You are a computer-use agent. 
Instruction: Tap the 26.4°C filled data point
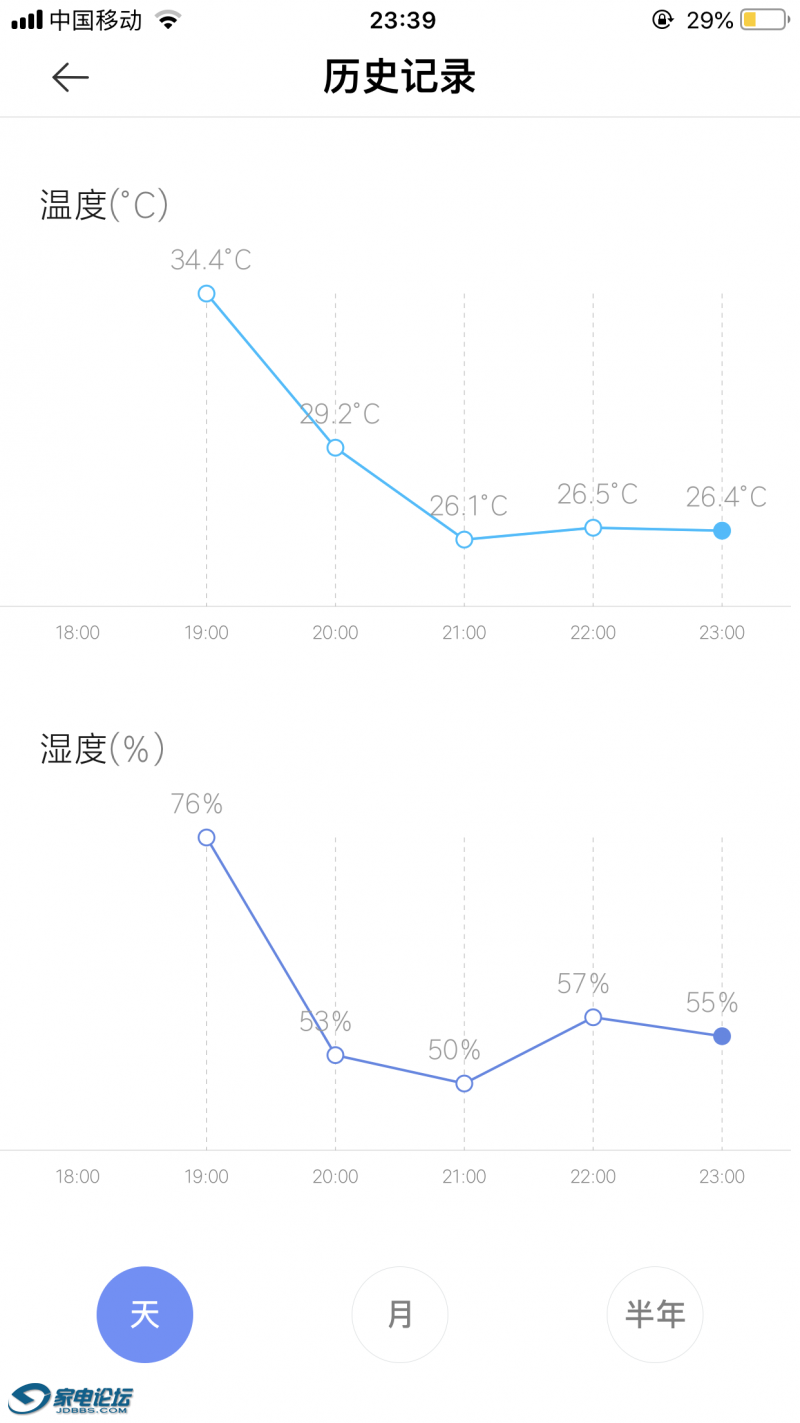coord(722,531)
